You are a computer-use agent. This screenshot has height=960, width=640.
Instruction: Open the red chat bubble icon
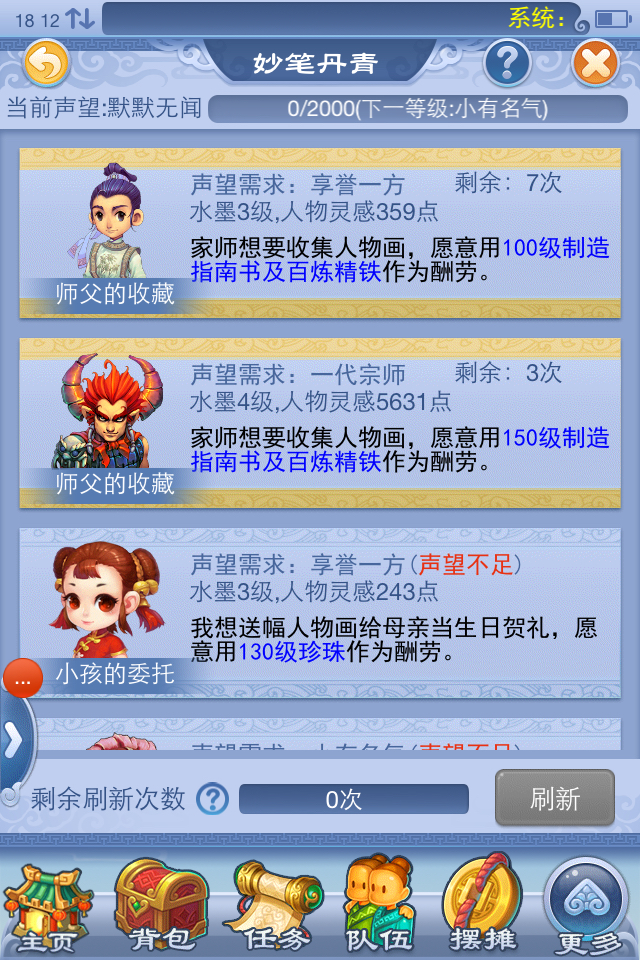pos(22,679)
